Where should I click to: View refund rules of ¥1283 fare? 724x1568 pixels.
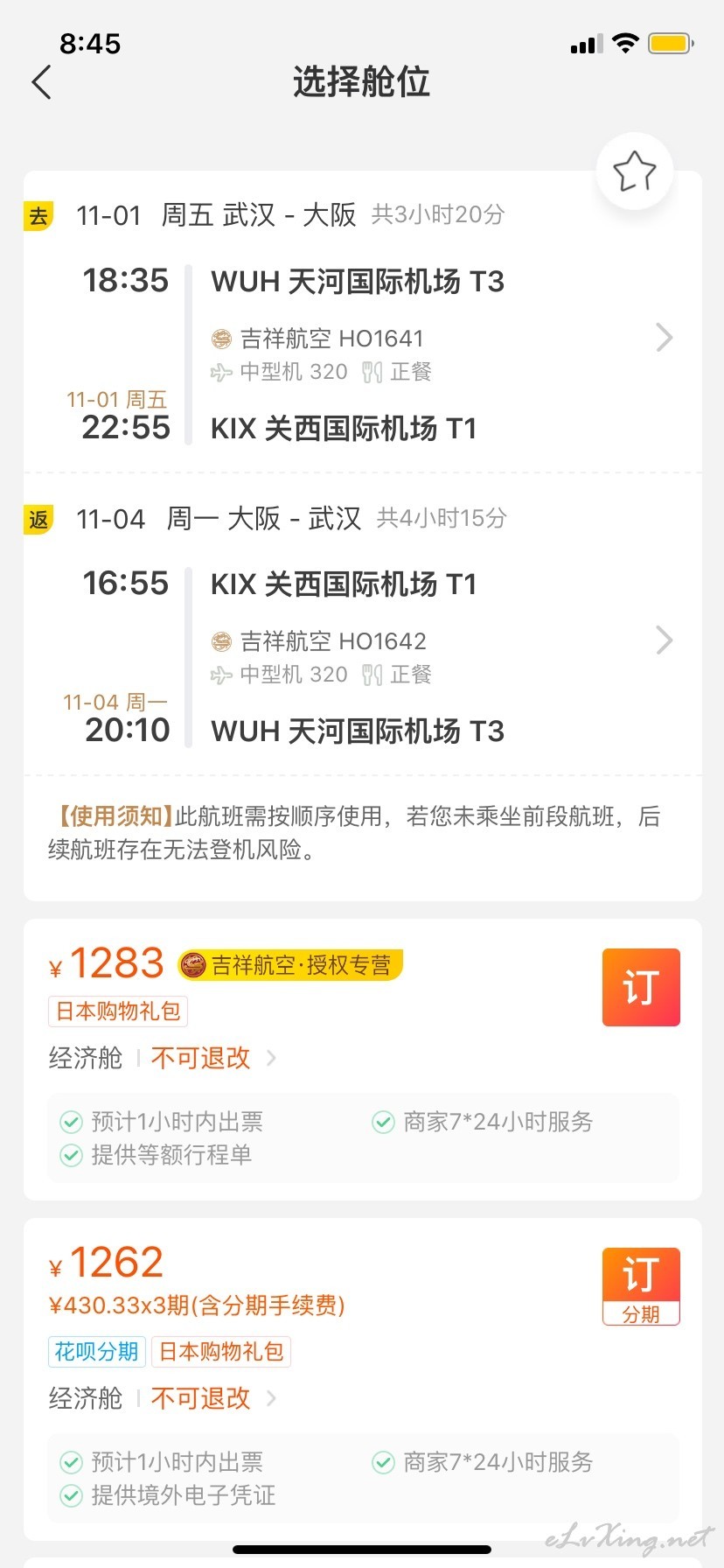click(x=213, y=1058)
